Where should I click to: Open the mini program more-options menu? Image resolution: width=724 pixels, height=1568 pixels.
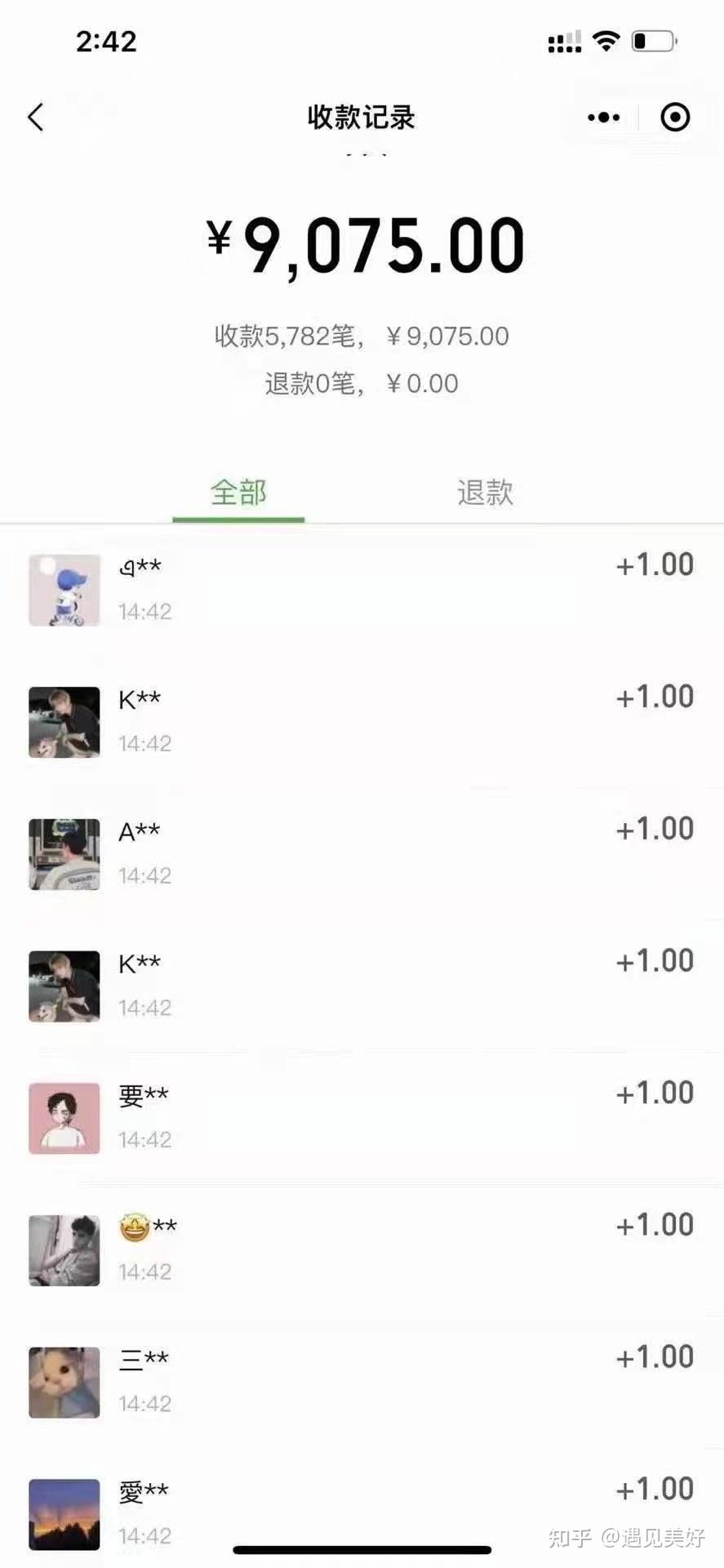click(x=604, y=118)
